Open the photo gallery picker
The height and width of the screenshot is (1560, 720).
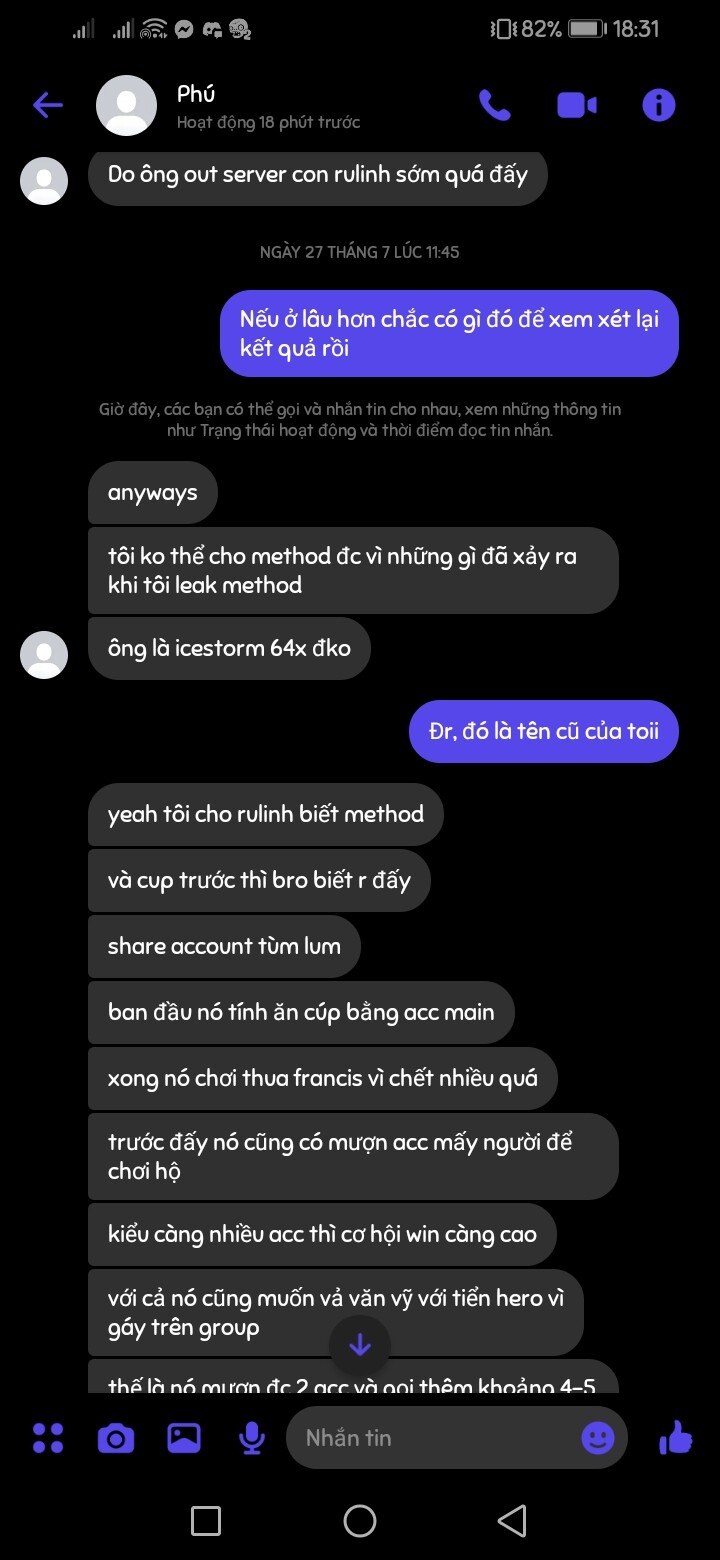coord(184,1438)
